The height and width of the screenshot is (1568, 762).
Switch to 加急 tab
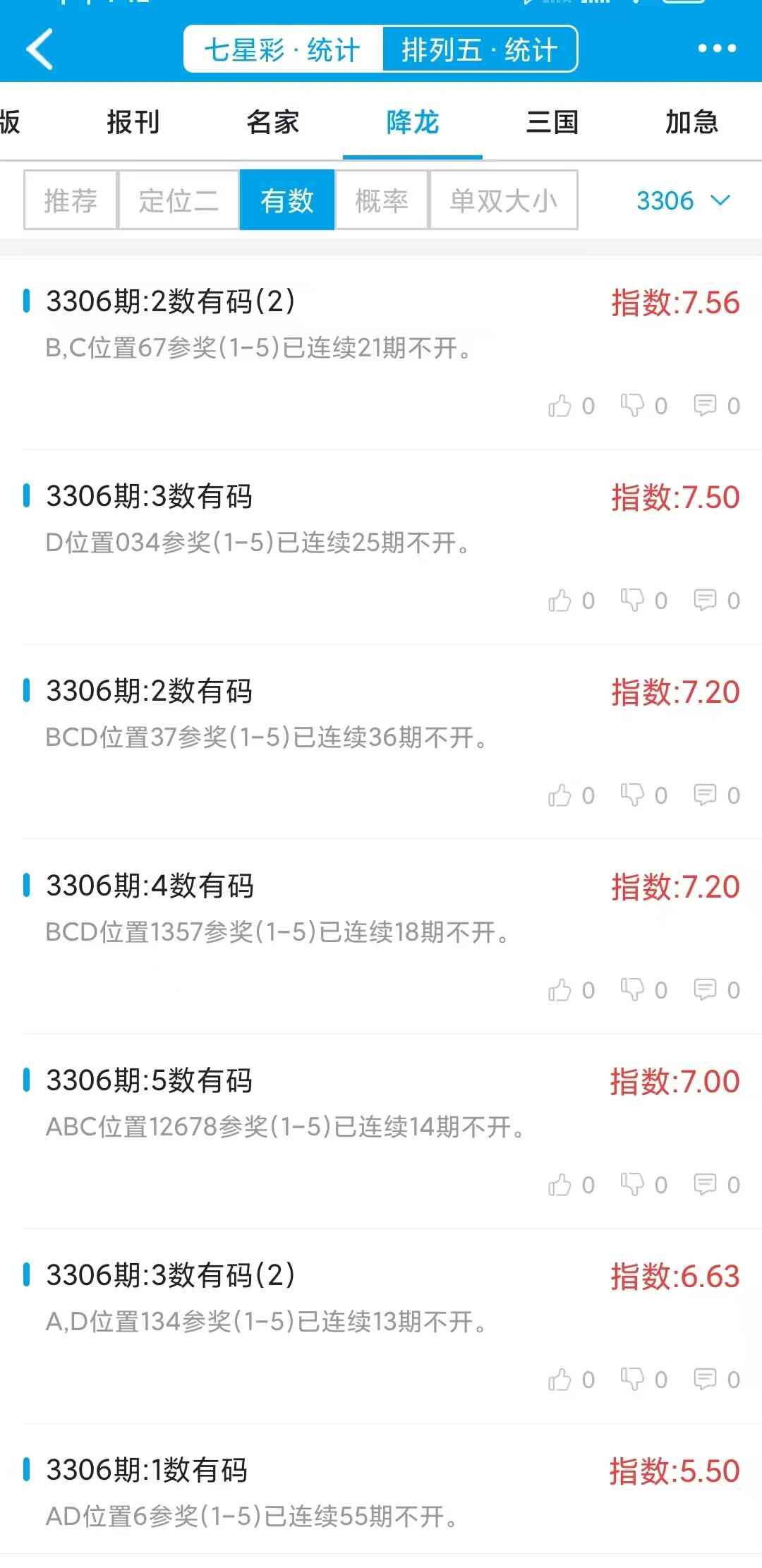[x=692, y=122]
